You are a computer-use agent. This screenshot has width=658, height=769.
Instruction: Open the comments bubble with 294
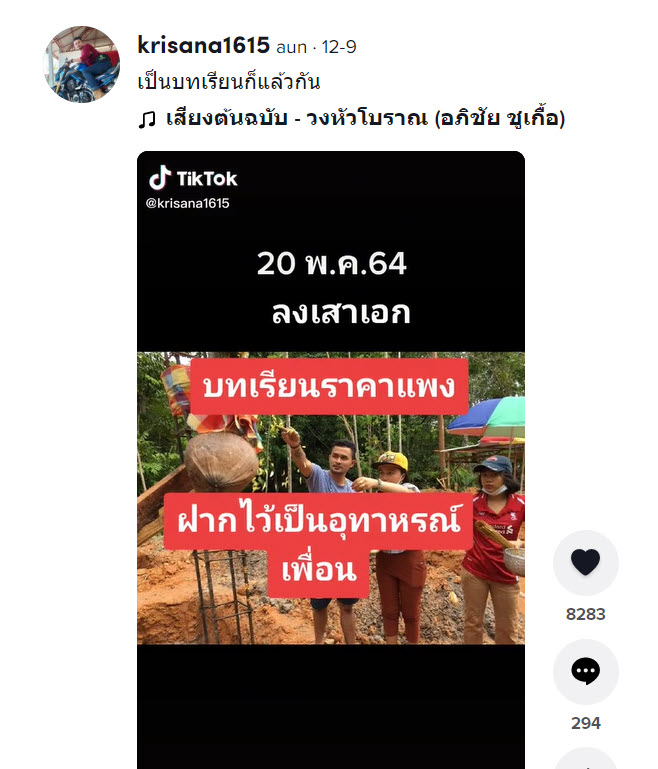click(585, 672)
